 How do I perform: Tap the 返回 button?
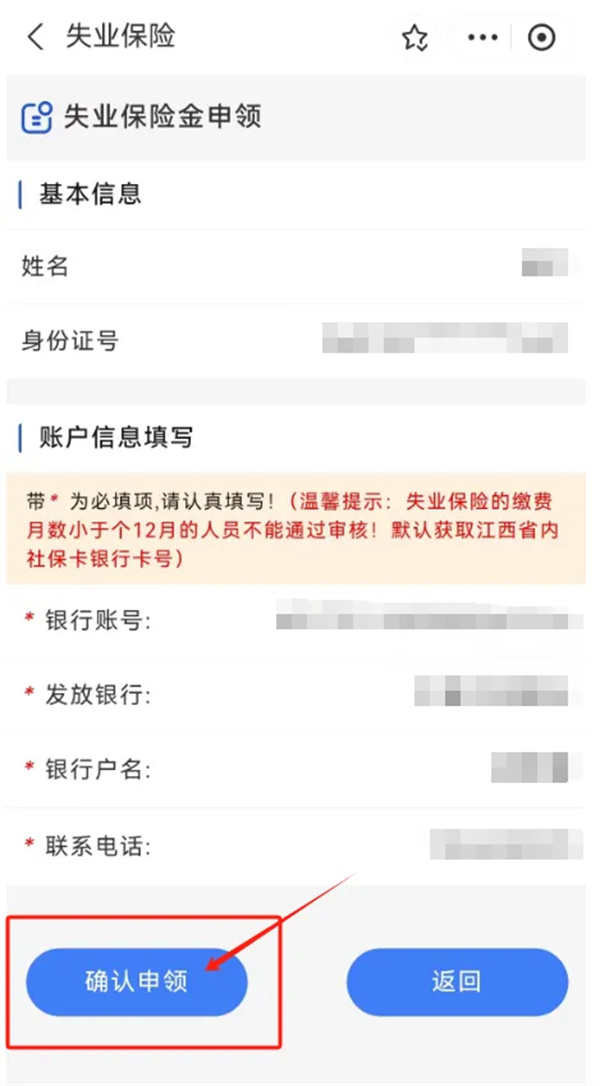point(457,981)
